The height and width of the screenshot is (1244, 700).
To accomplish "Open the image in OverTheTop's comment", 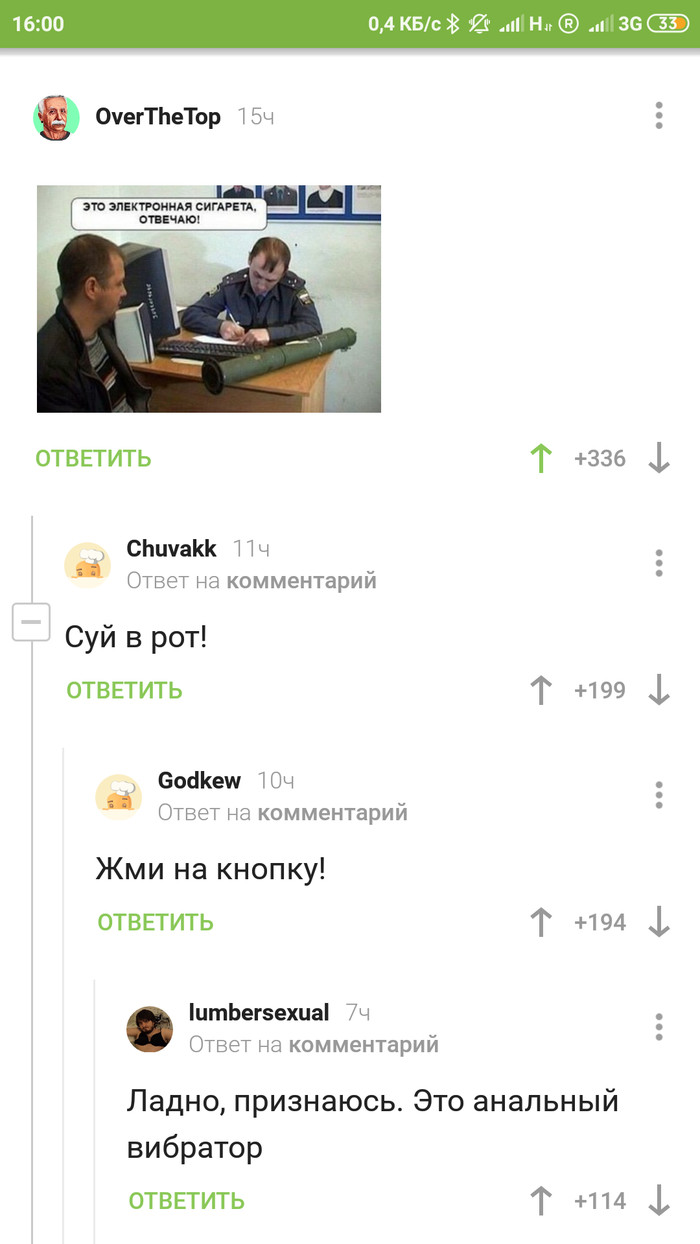I will click(209, 298).
